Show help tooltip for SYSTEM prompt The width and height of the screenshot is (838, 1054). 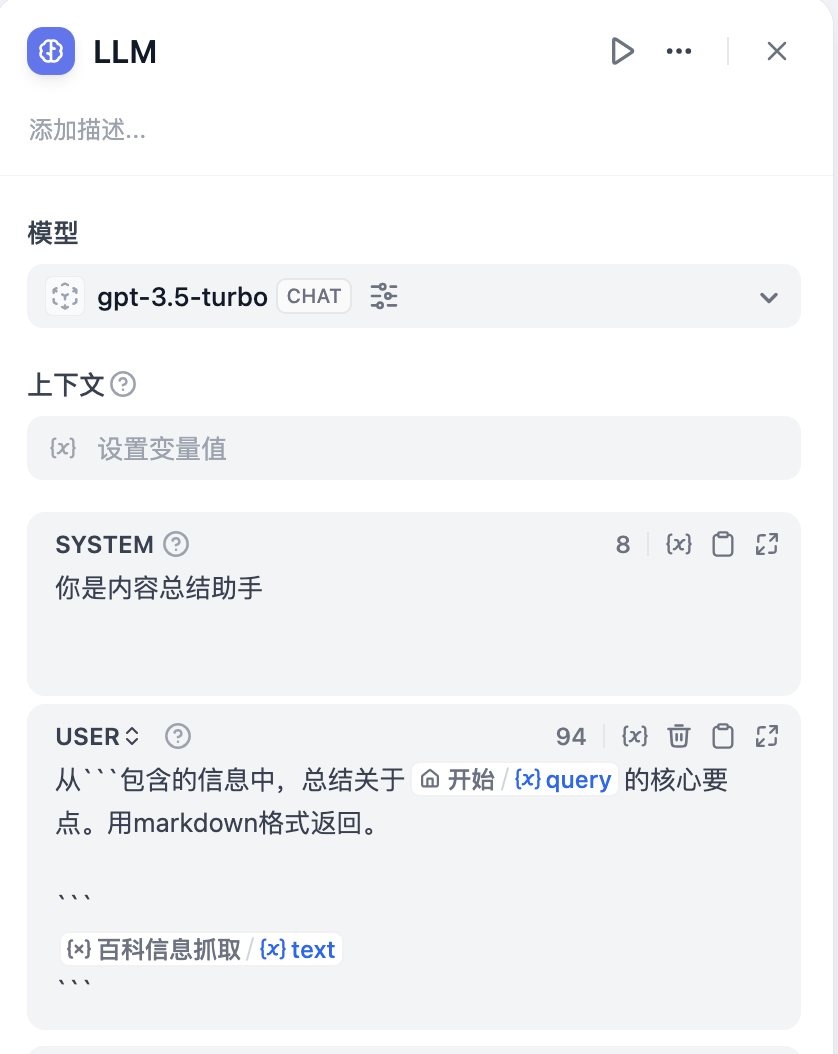pyautogui.click(x=176, y=544)
